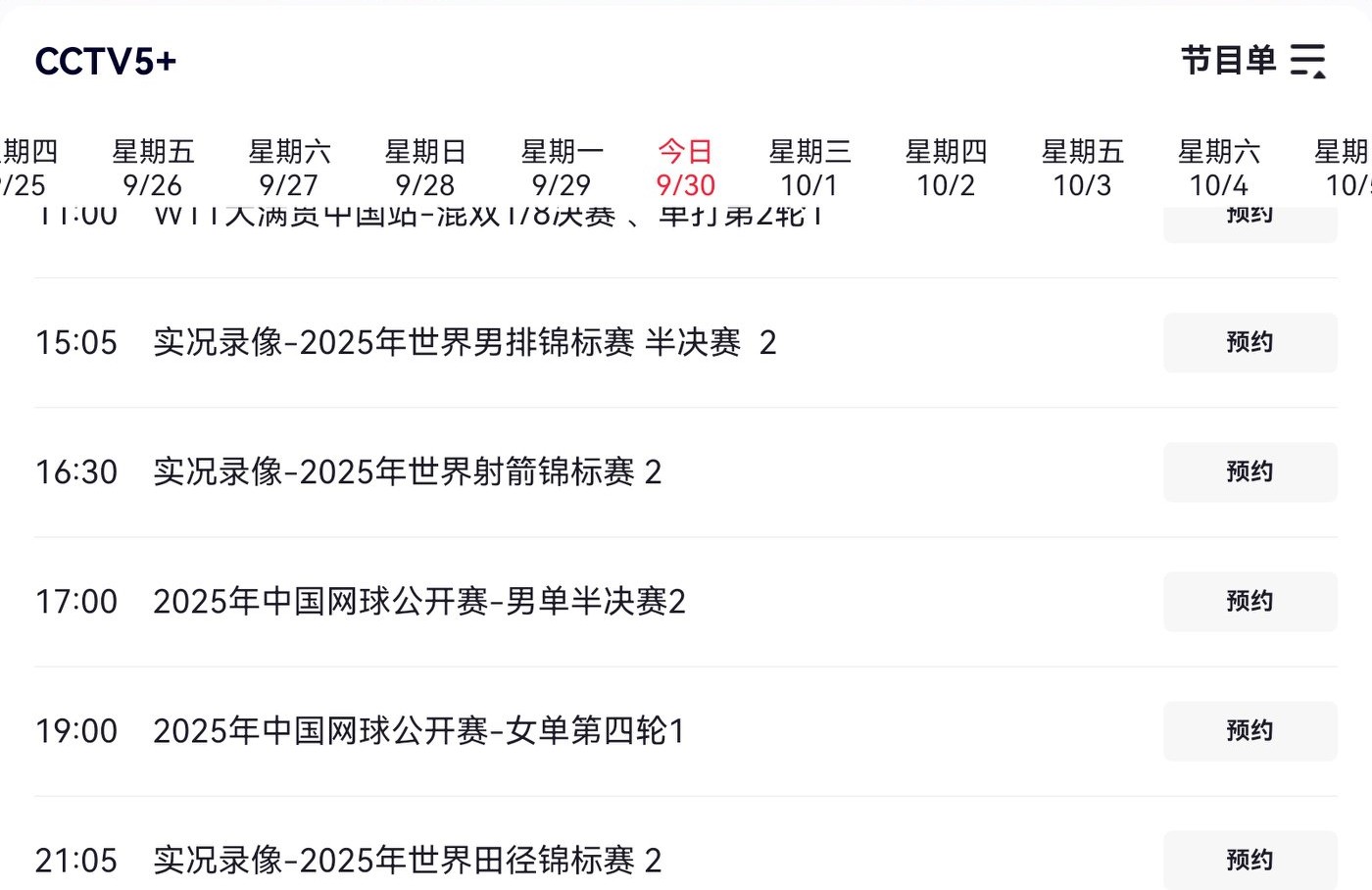Book the 17:00 中国网球公开赛 男单半决赛2
1372x890 pixels.
[1249, 601]
